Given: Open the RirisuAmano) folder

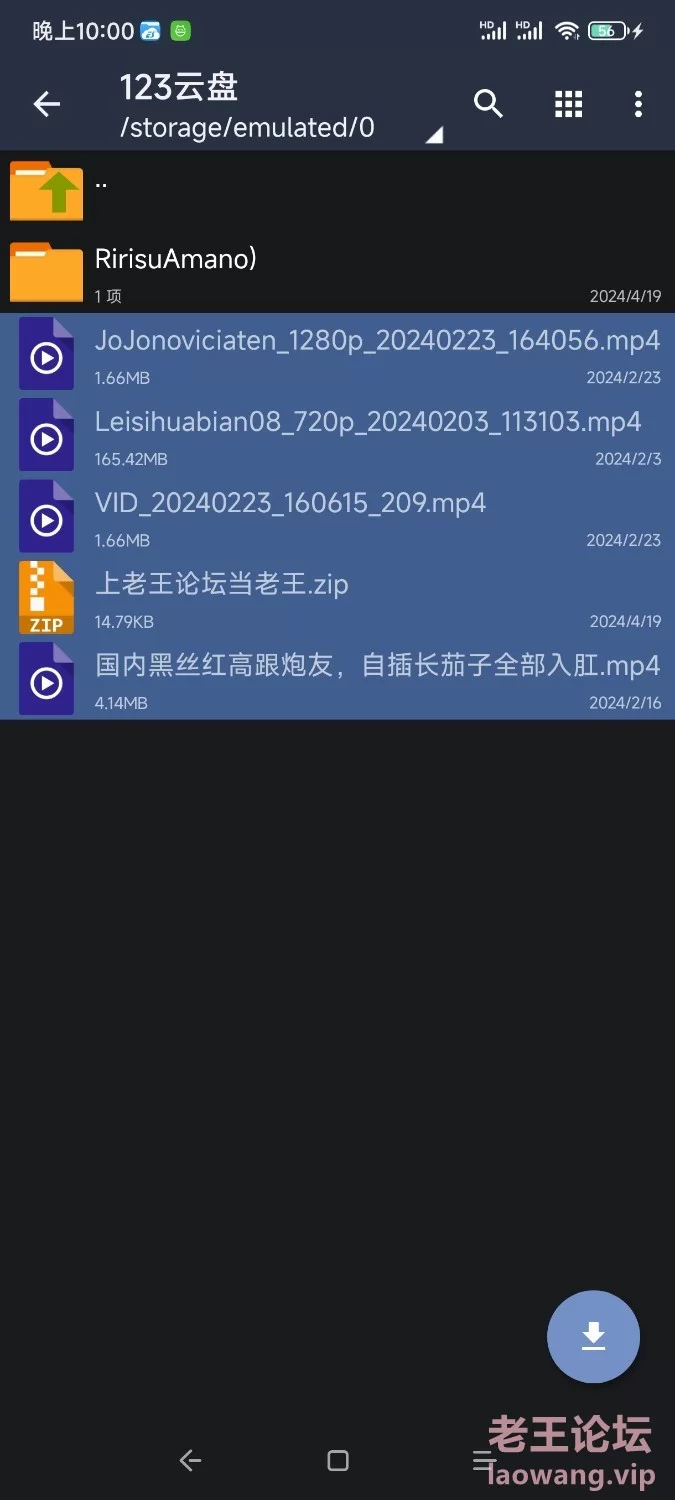Looking at the screenshot, I should [337, 272].
